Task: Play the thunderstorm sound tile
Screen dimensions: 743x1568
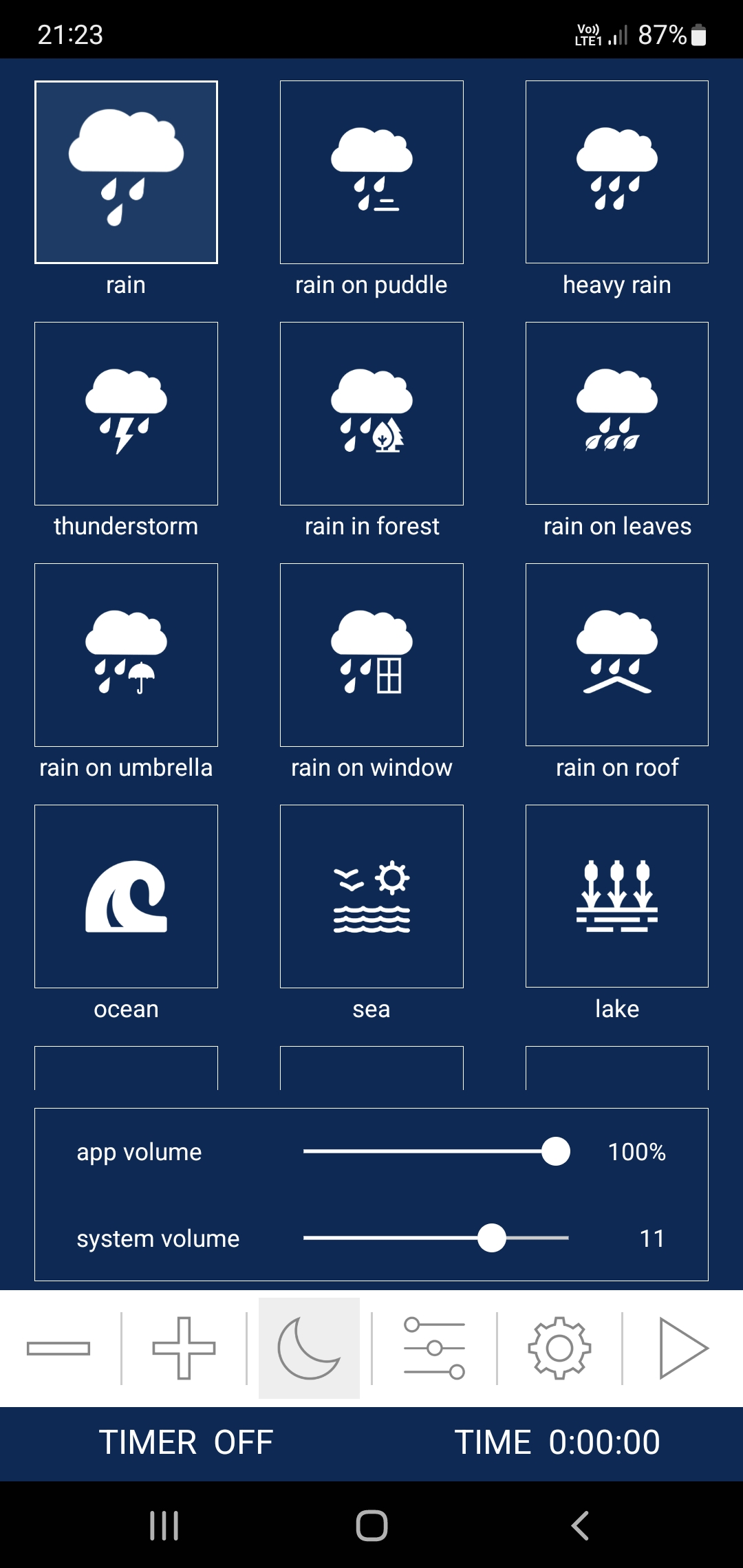Action: pos(126,413)
